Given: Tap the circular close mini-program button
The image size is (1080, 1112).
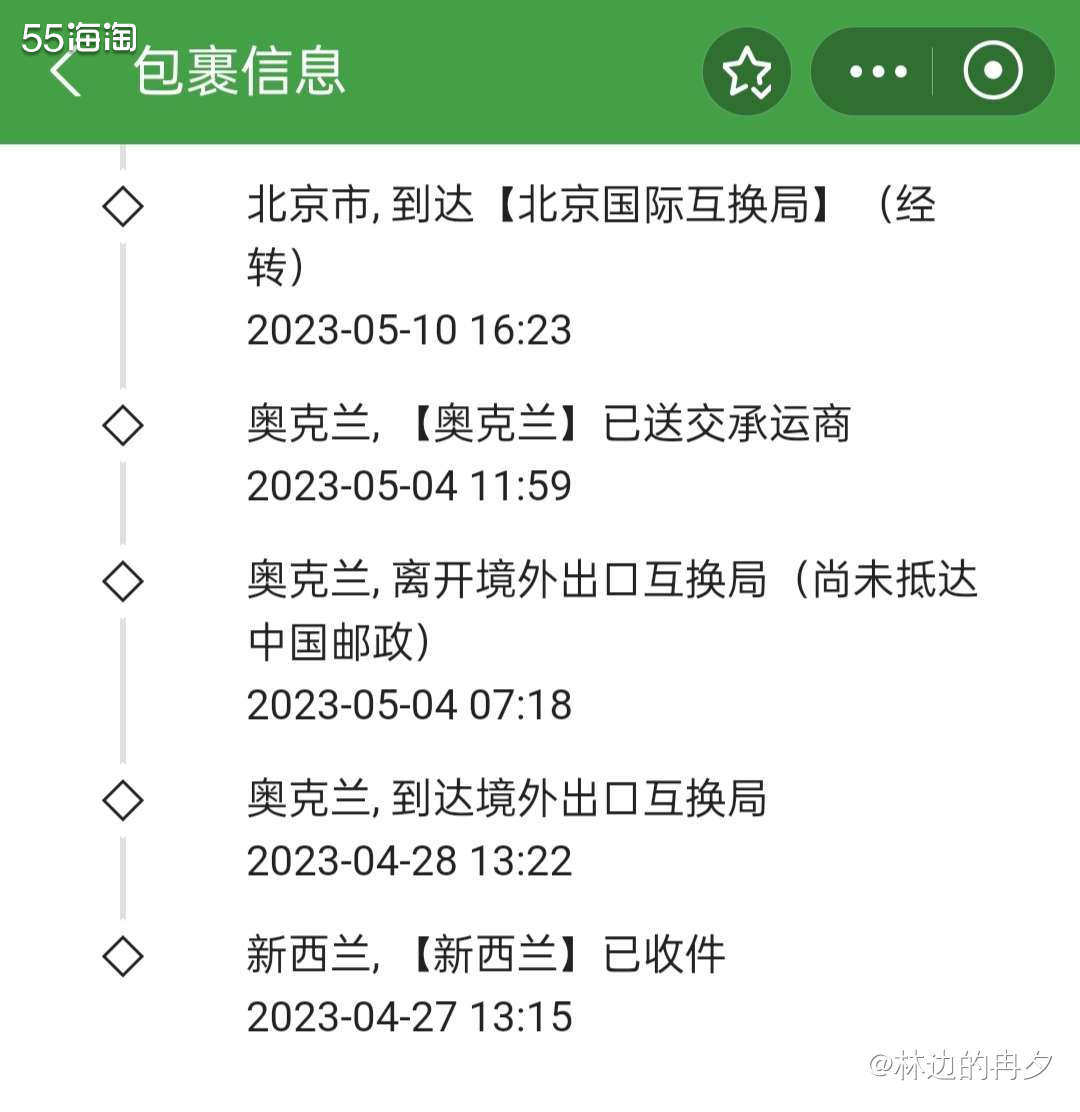Looking at the screenshot, I should click(x=991, y=71).
